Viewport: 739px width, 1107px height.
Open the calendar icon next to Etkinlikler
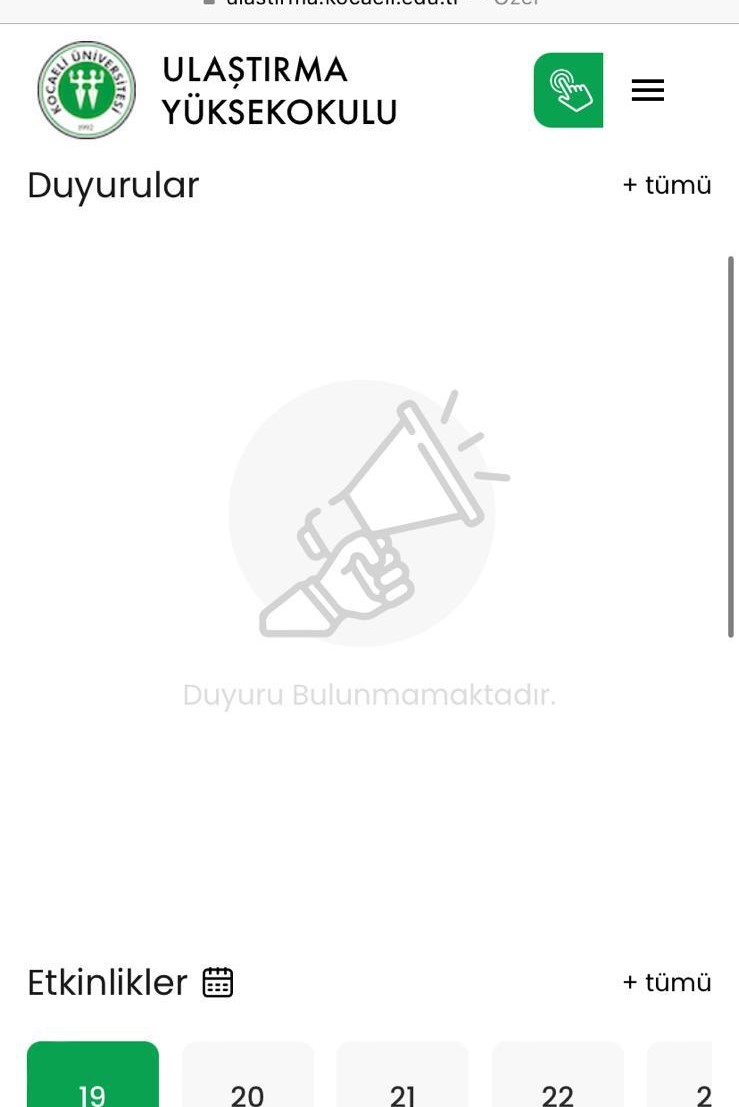[x=218, y=982]
